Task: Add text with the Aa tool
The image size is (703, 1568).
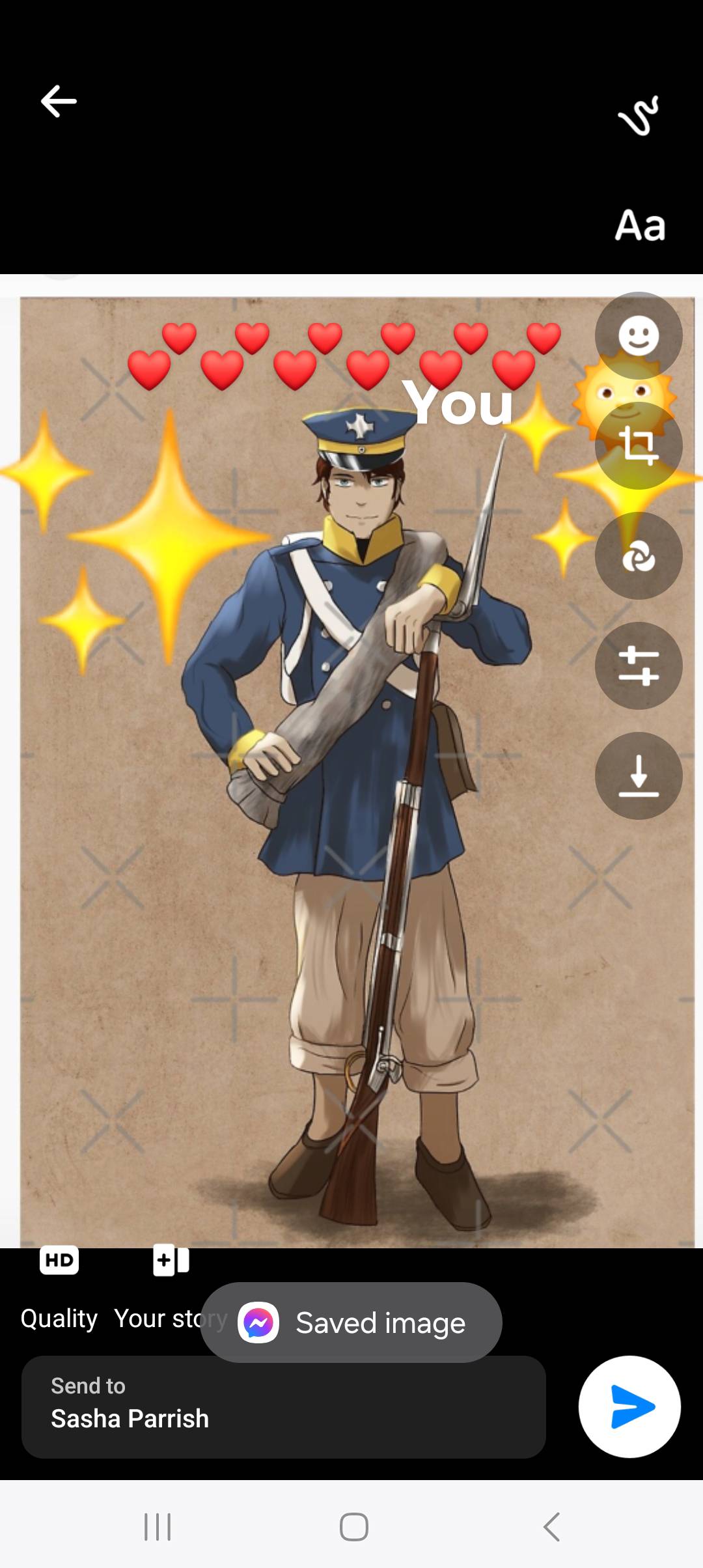Action: pos(640,225)
